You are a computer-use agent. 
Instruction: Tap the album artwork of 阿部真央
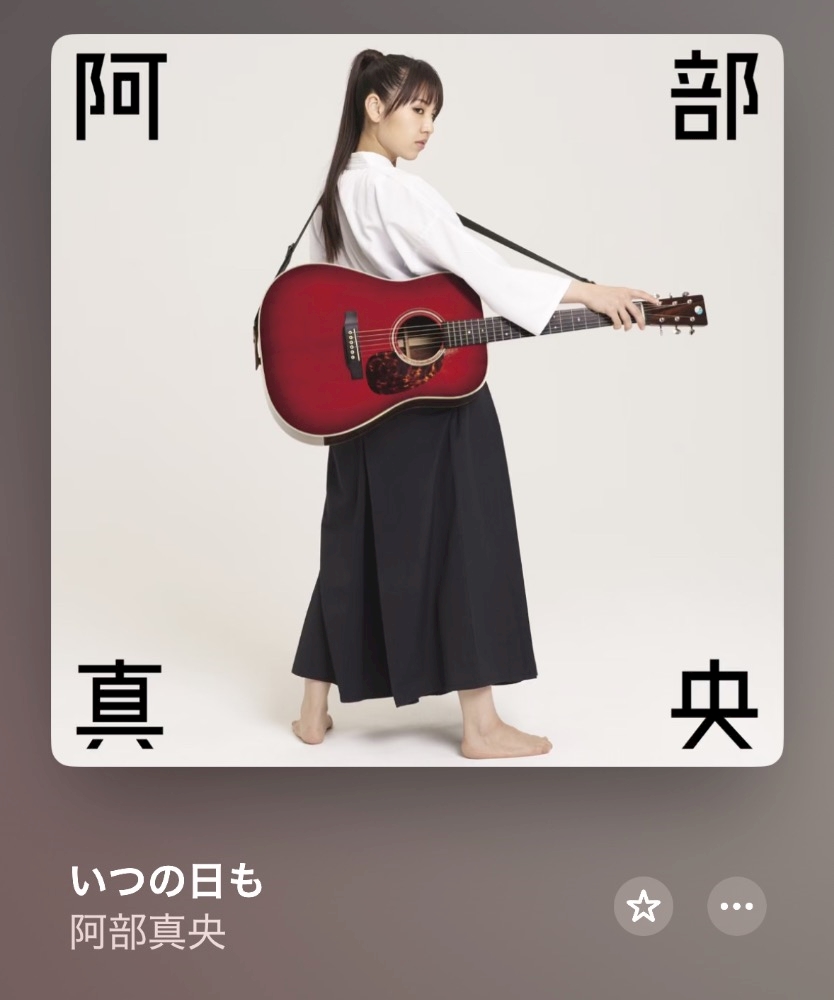tap(417, 400)
